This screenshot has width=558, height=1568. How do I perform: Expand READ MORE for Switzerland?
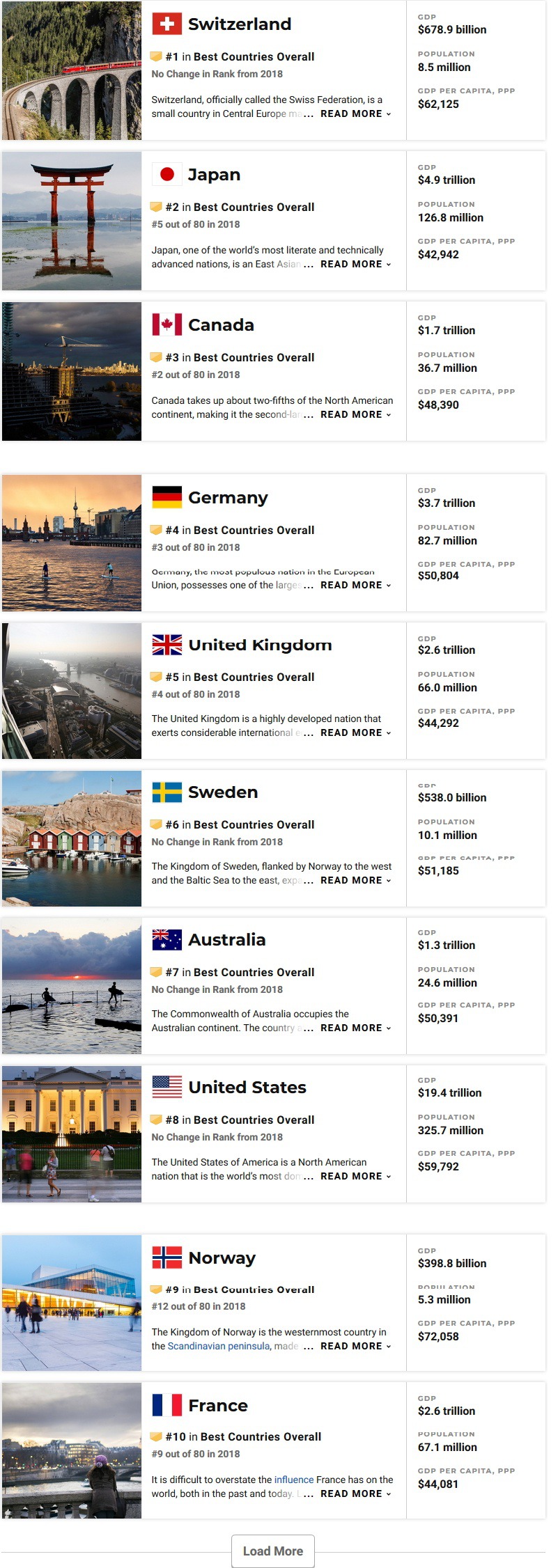pyautogui.click(x=355, y=114)
